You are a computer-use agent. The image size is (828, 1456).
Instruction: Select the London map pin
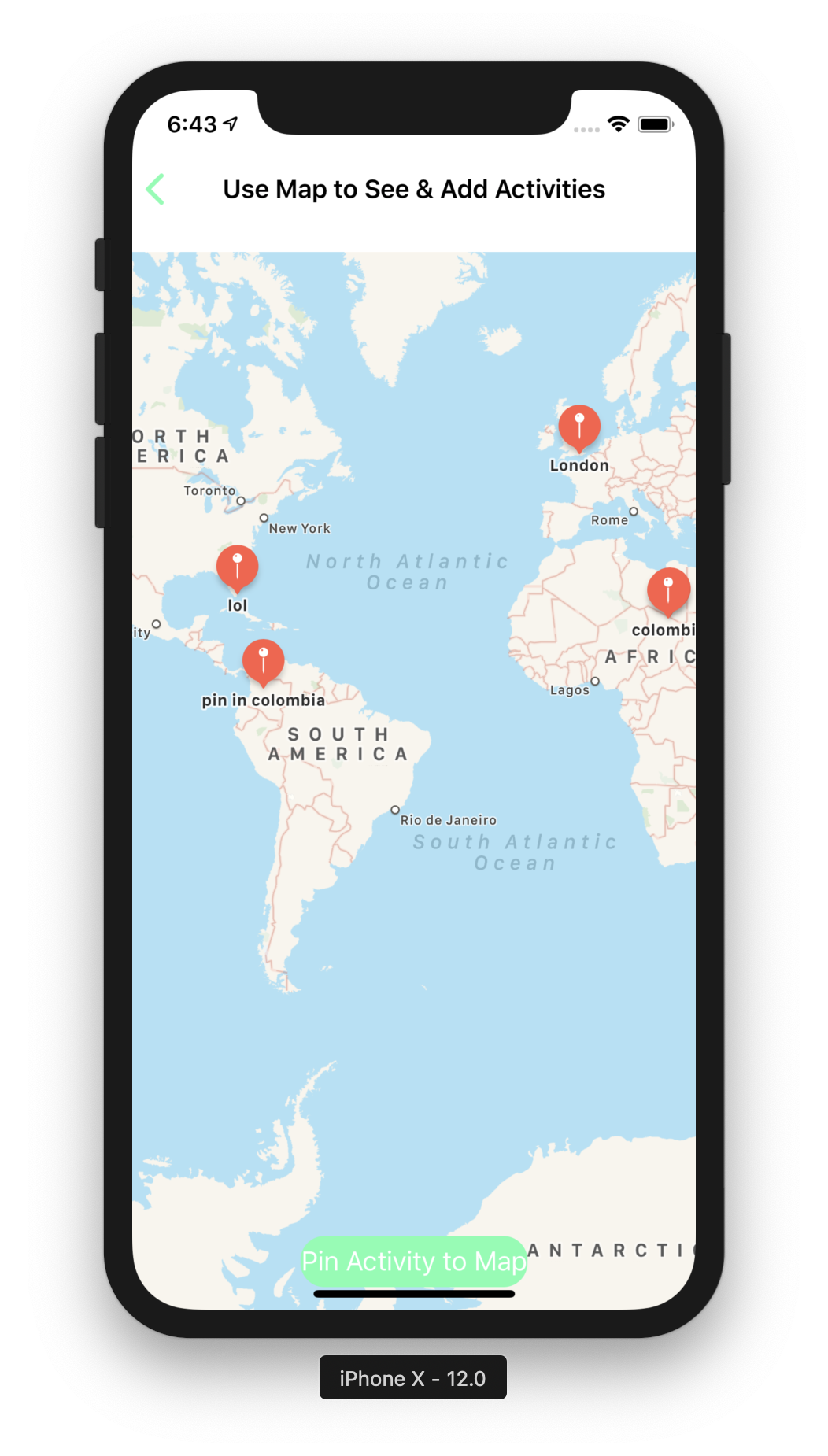[579, 427]
